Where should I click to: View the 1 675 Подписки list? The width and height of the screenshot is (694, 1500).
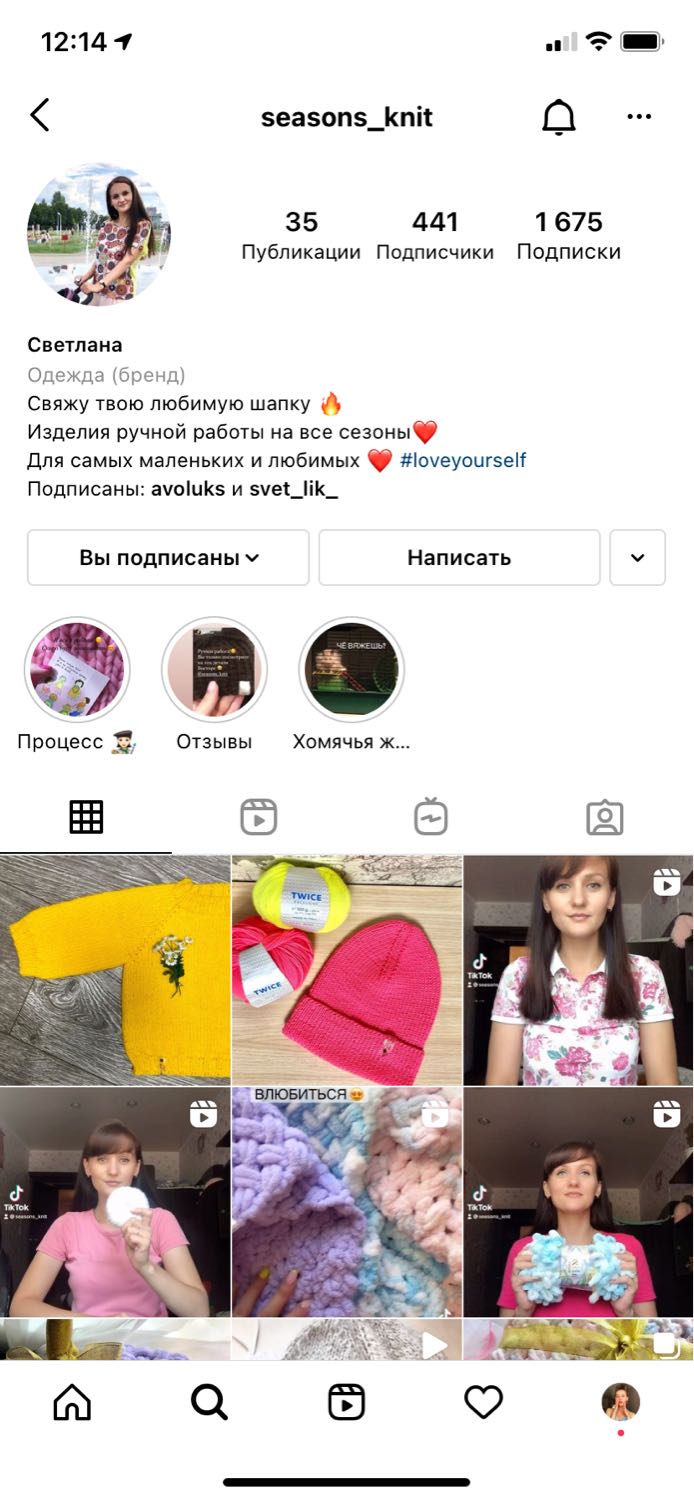[568, 235]
